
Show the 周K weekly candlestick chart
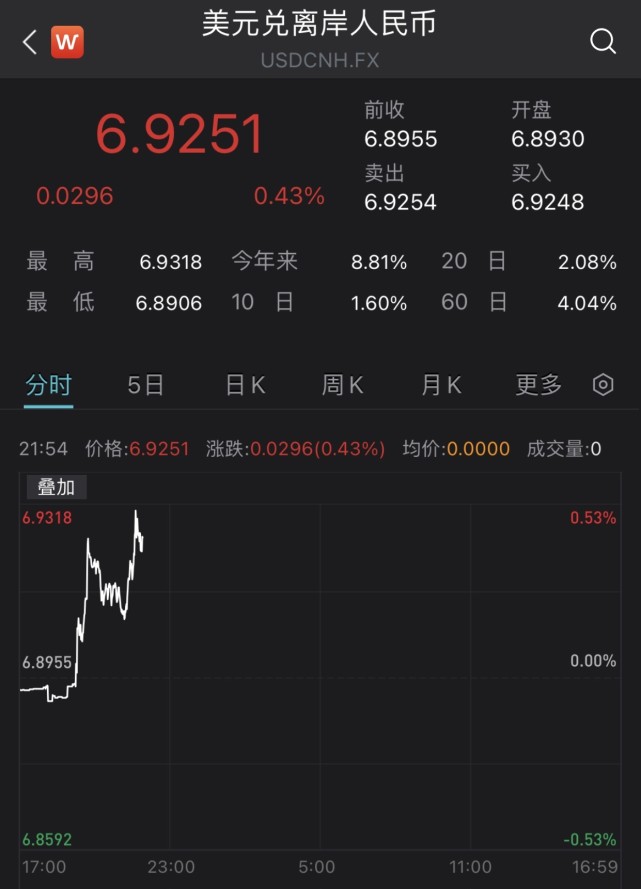(342, 385)
